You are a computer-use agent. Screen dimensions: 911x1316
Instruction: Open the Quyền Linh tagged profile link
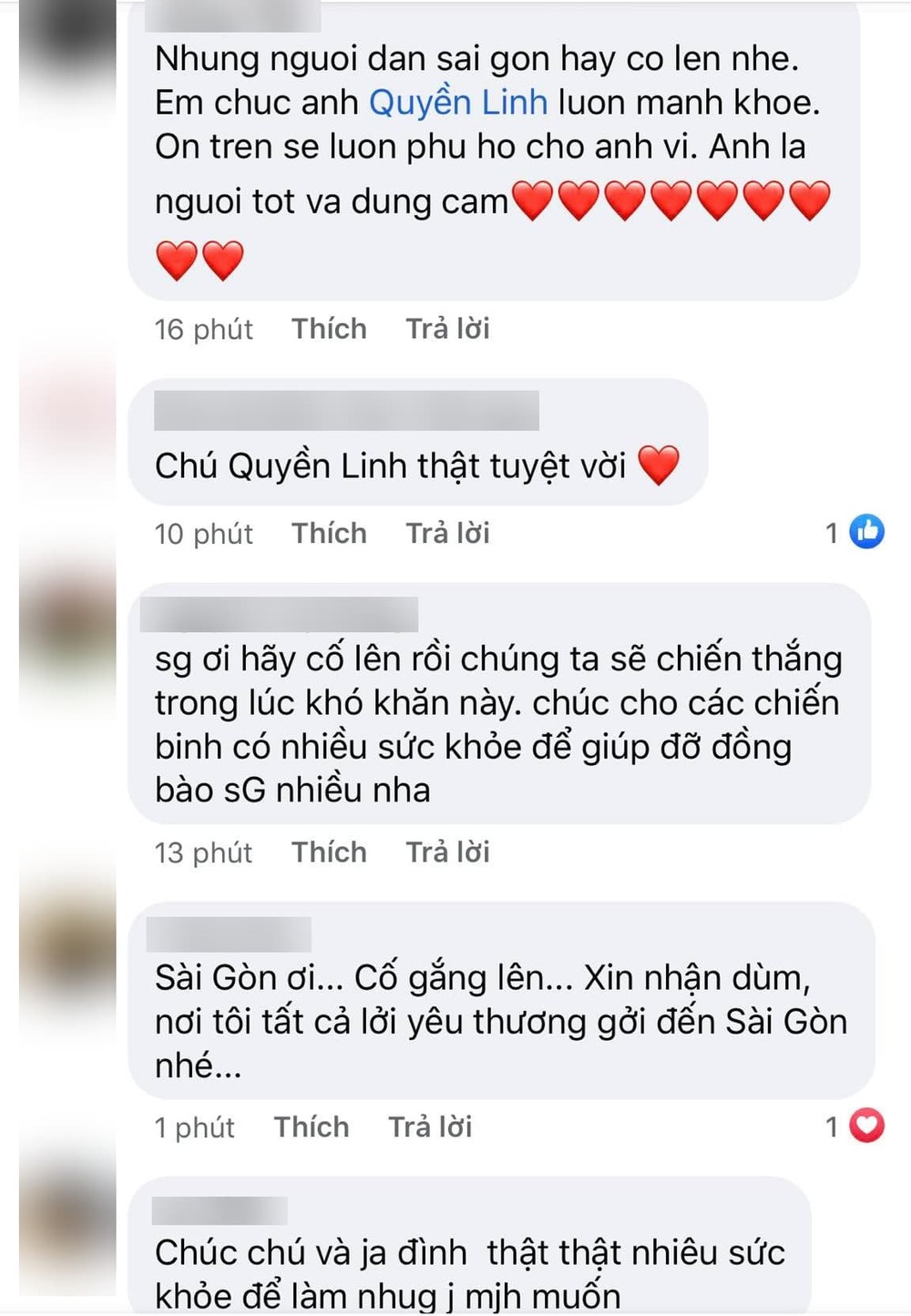[x=458, y=102]
